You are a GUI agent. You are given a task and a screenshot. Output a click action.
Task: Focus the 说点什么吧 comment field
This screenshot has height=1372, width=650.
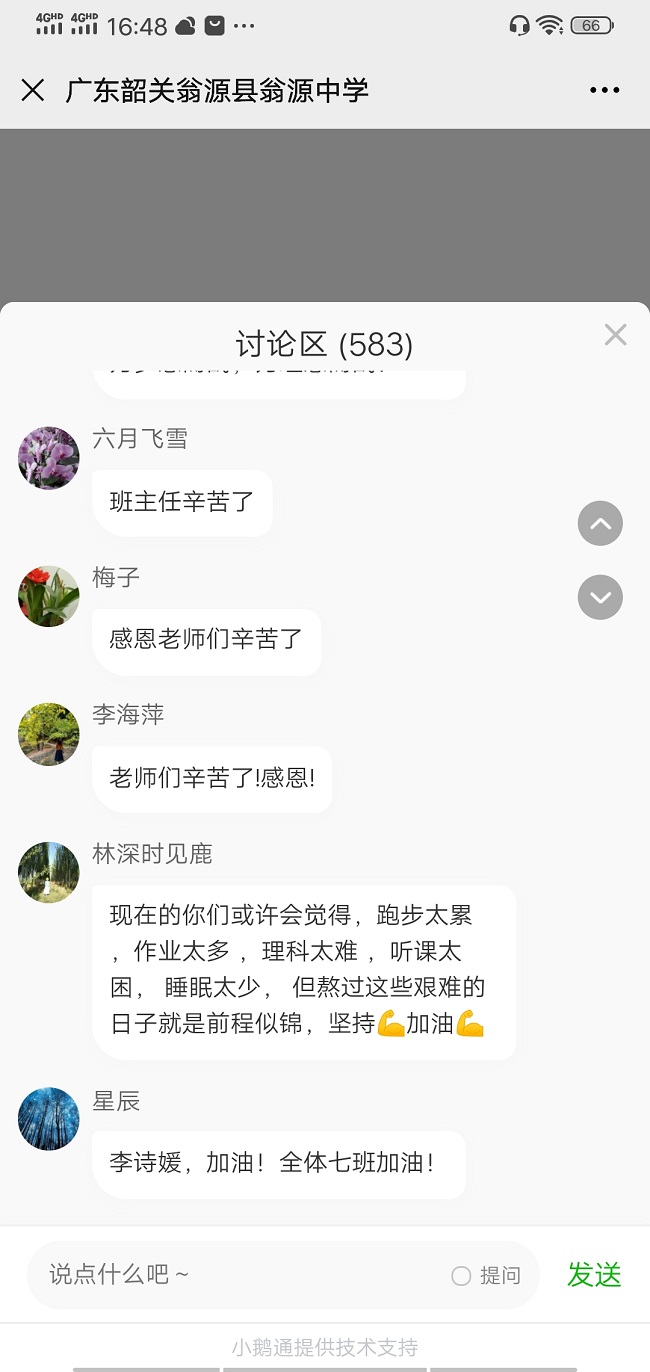pos(240,1275)
